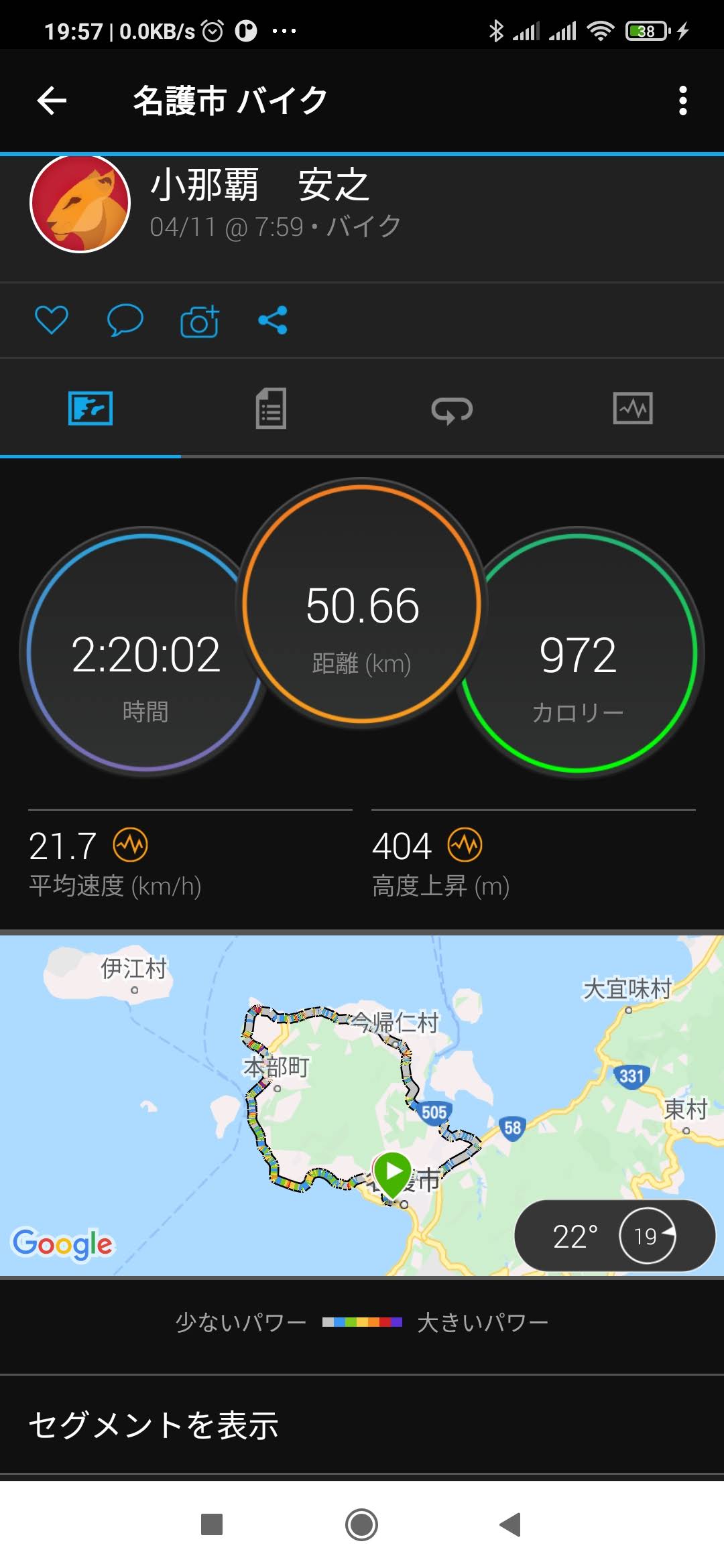Go back using the top arrow
The image size is (724, 1568).
52,101
